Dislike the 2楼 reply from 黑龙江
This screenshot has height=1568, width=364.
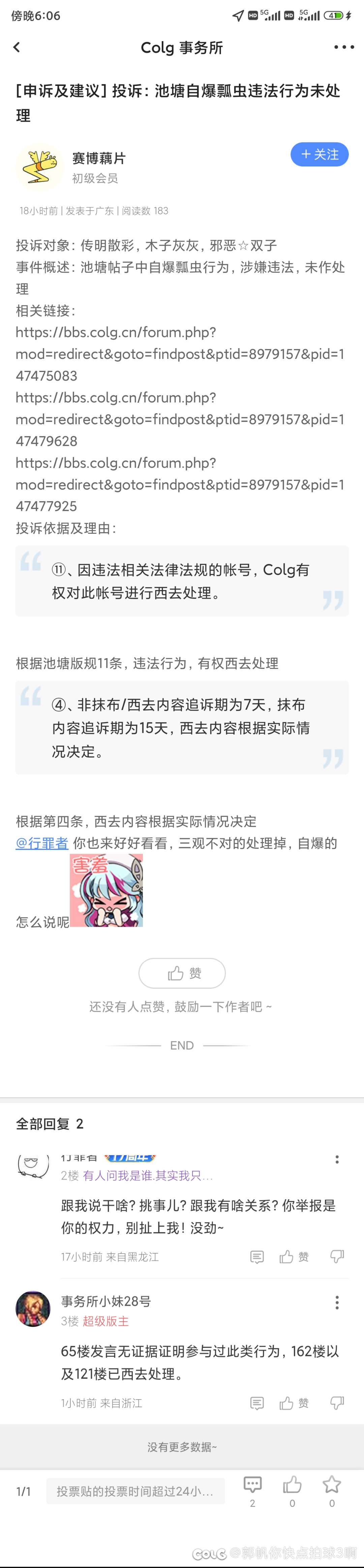[337, 1257]
